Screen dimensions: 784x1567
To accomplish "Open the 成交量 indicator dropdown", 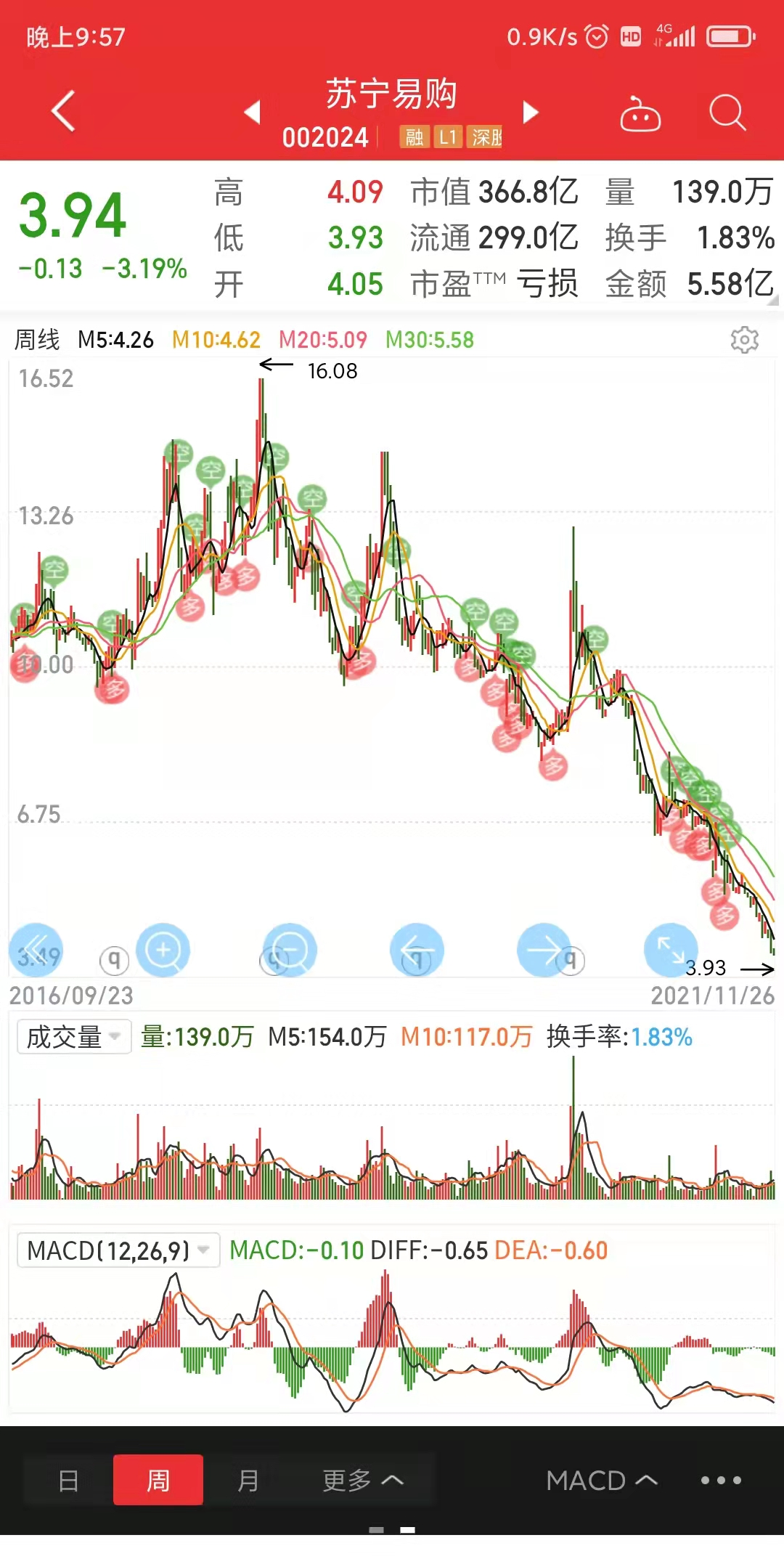I will pos(74,1037).
